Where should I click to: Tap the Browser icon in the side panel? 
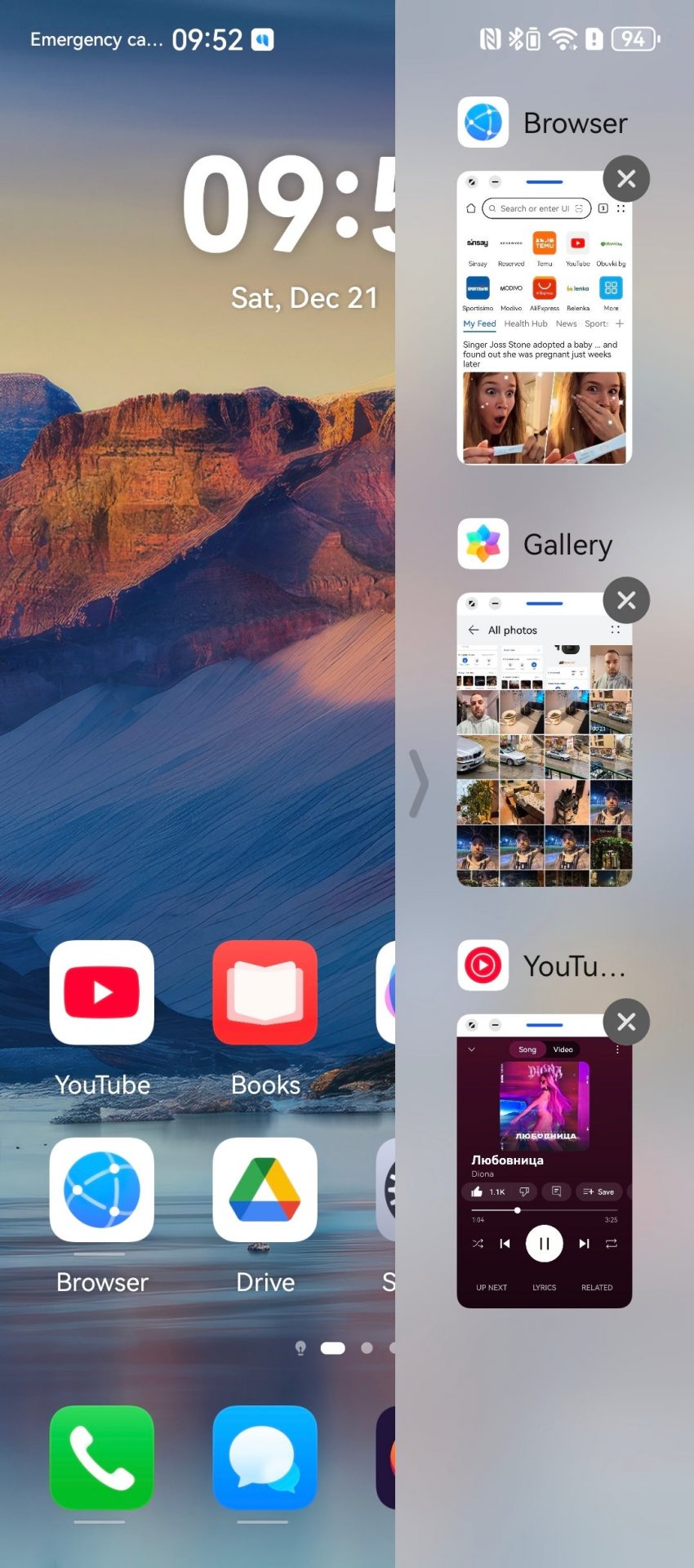pyautogui.click(x=483, y=122)
